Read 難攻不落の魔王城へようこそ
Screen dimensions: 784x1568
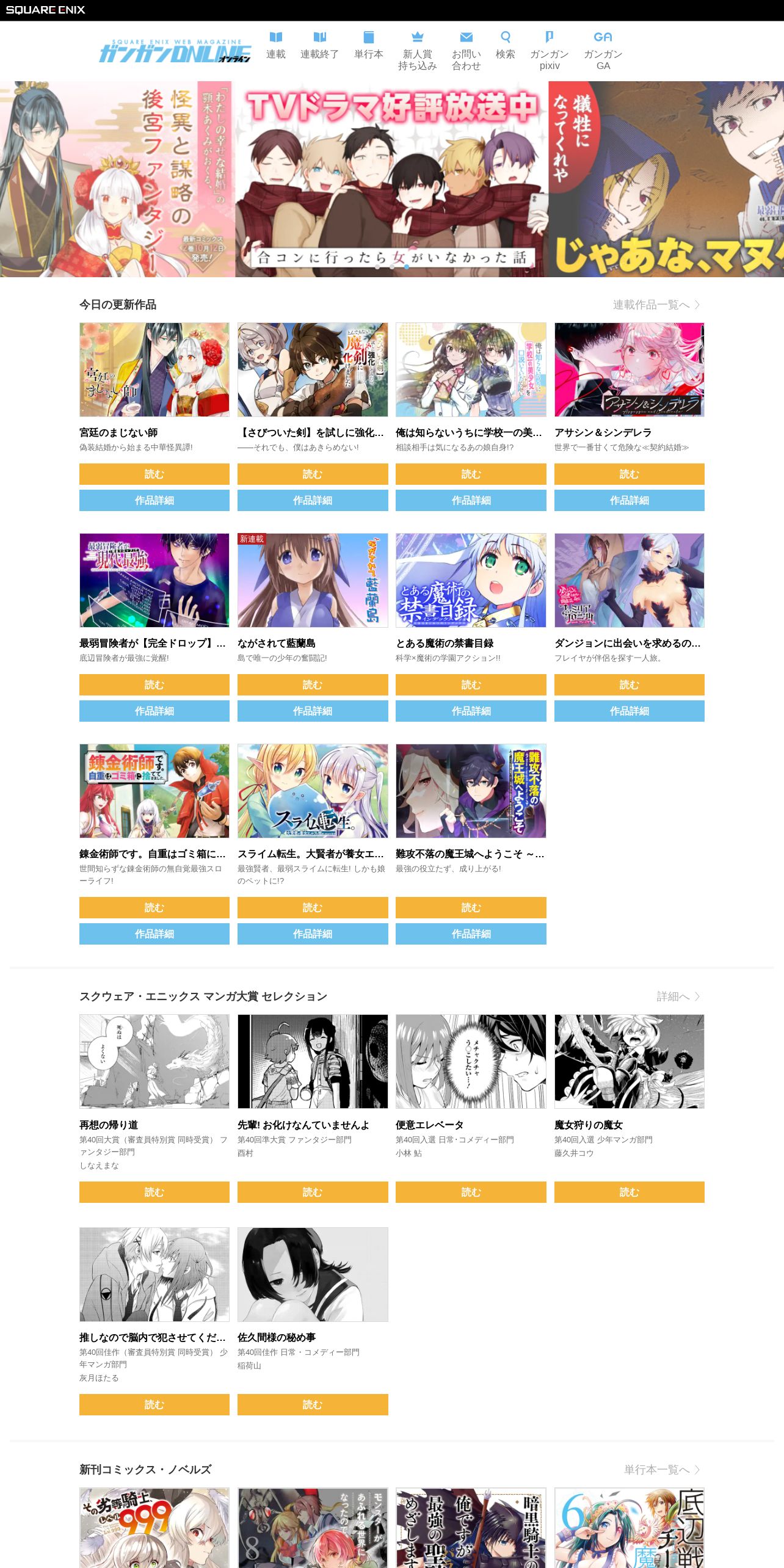tap(471, 907)
